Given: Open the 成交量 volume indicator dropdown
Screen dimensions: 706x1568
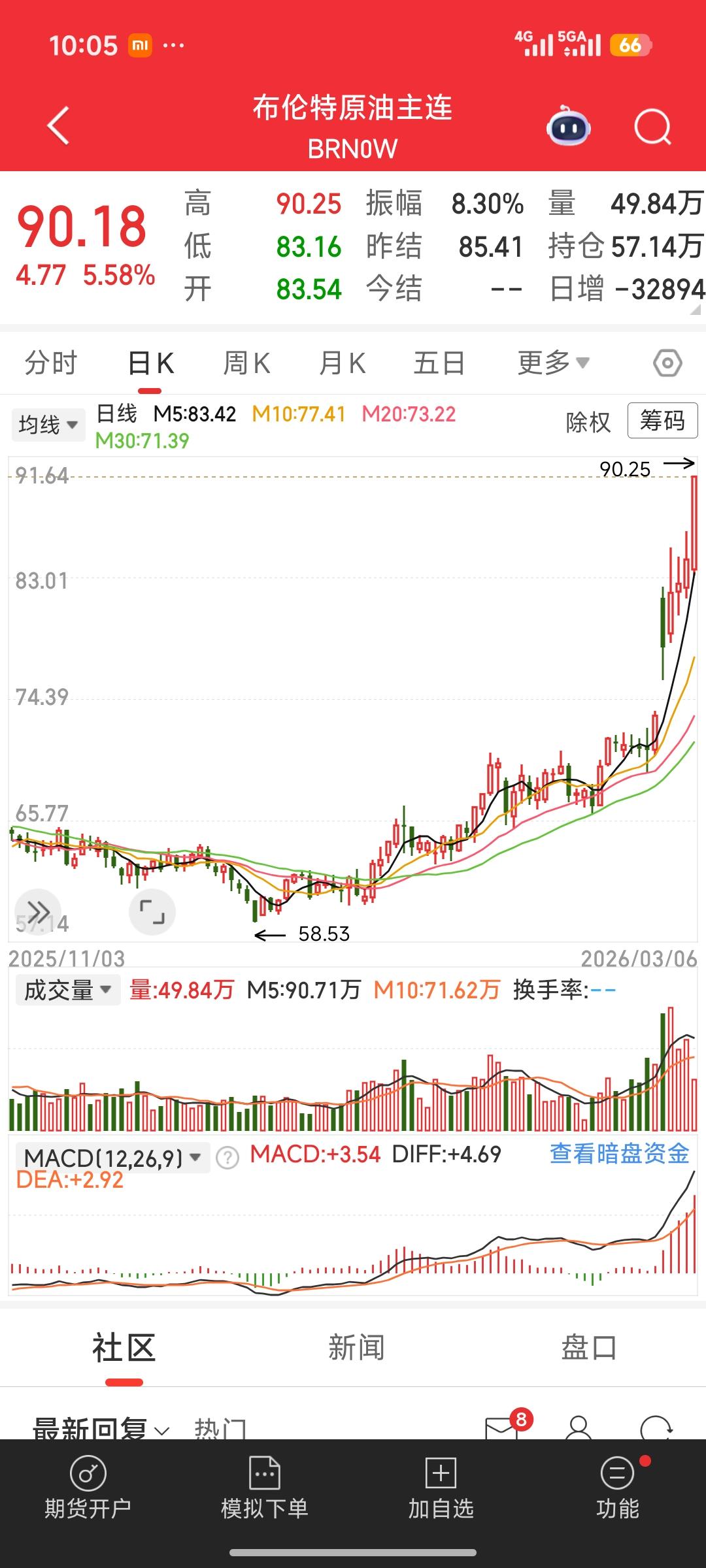Looking at the screenshot, I should (x=67, y=990).
